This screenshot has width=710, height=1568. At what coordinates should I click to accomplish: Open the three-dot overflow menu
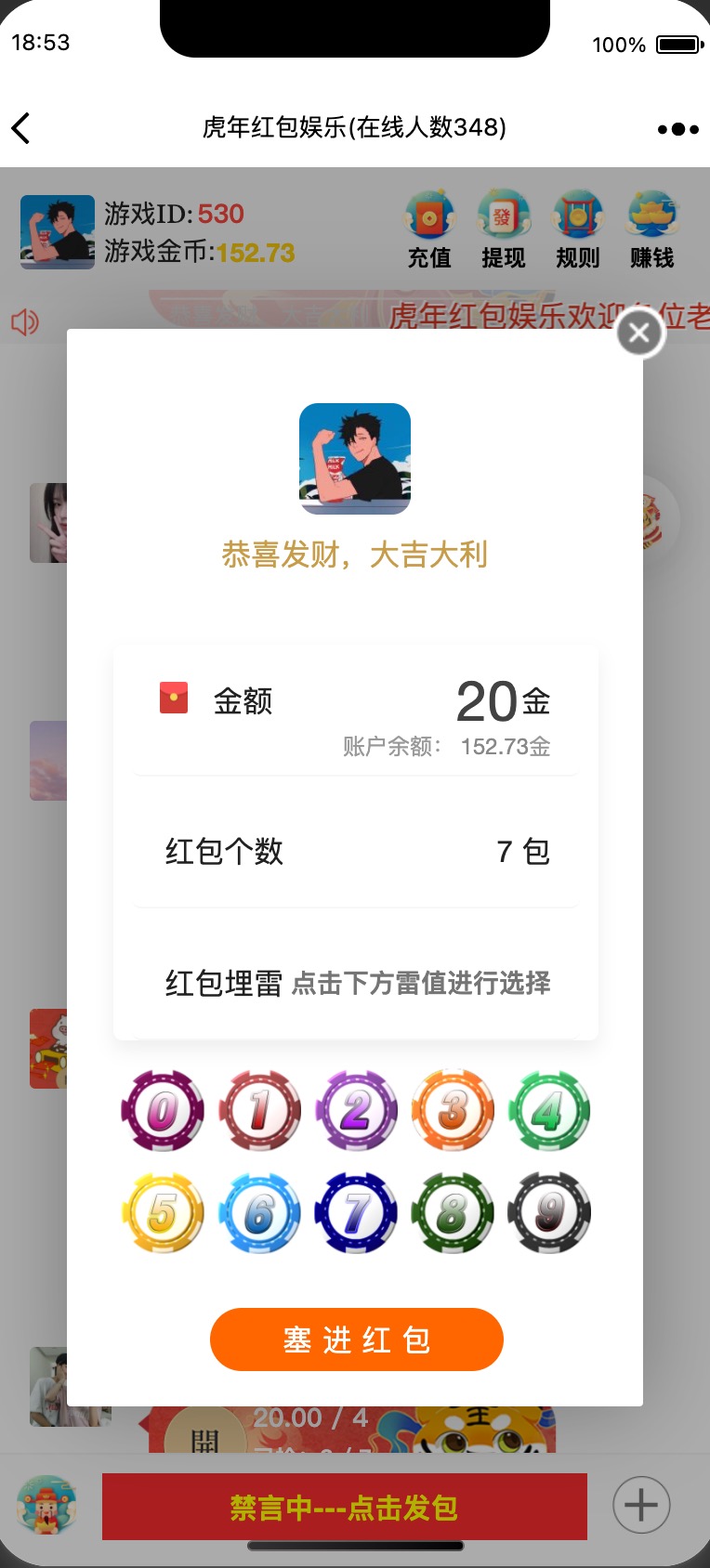(677, 129)
